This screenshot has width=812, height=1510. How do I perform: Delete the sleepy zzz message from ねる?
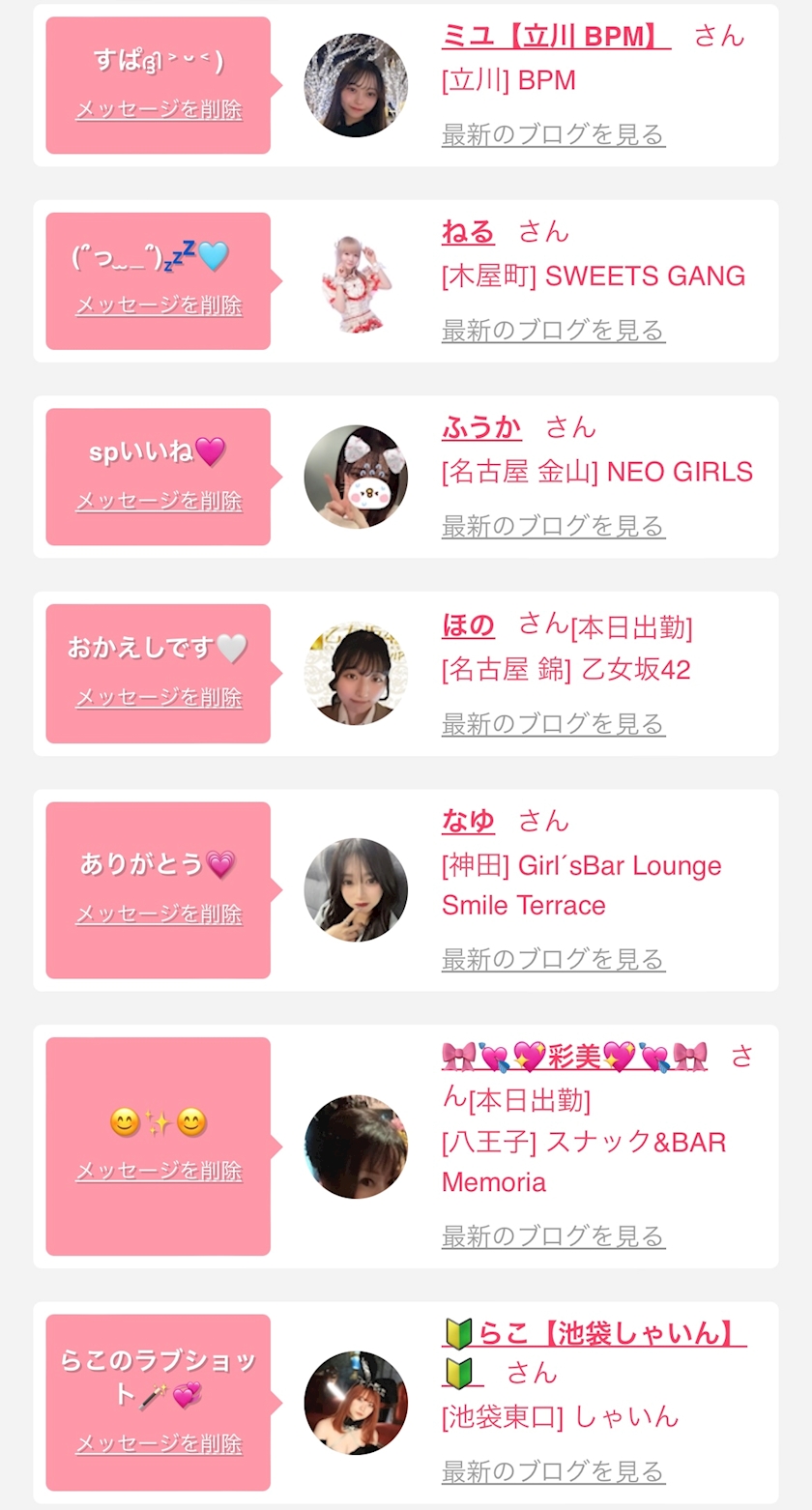tap(159, 305)
